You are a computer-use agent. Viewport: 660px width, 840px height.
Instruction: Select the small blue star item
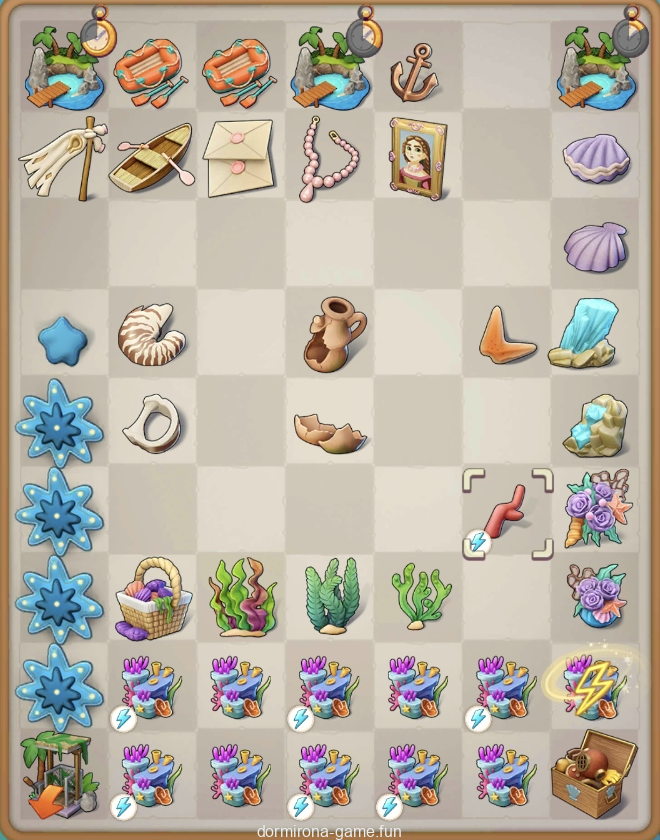(62, 340)
